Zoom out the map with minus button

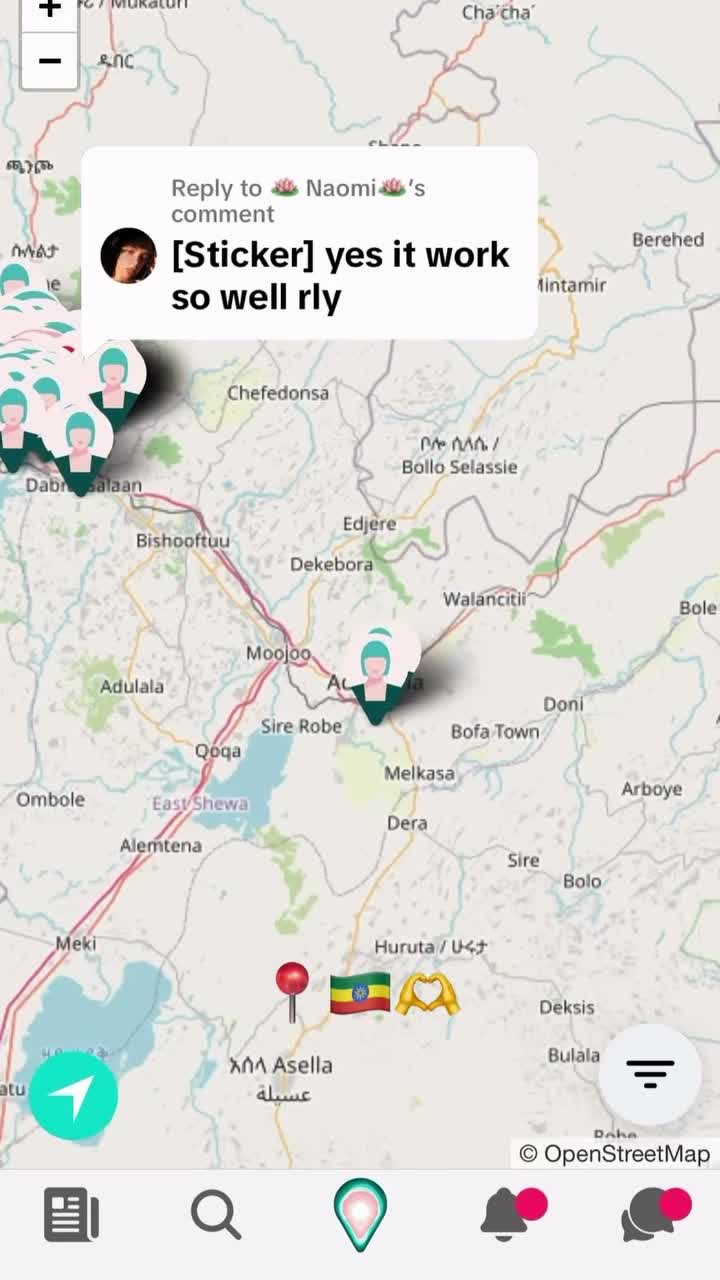pyautogui.click(x=49, y=61)
